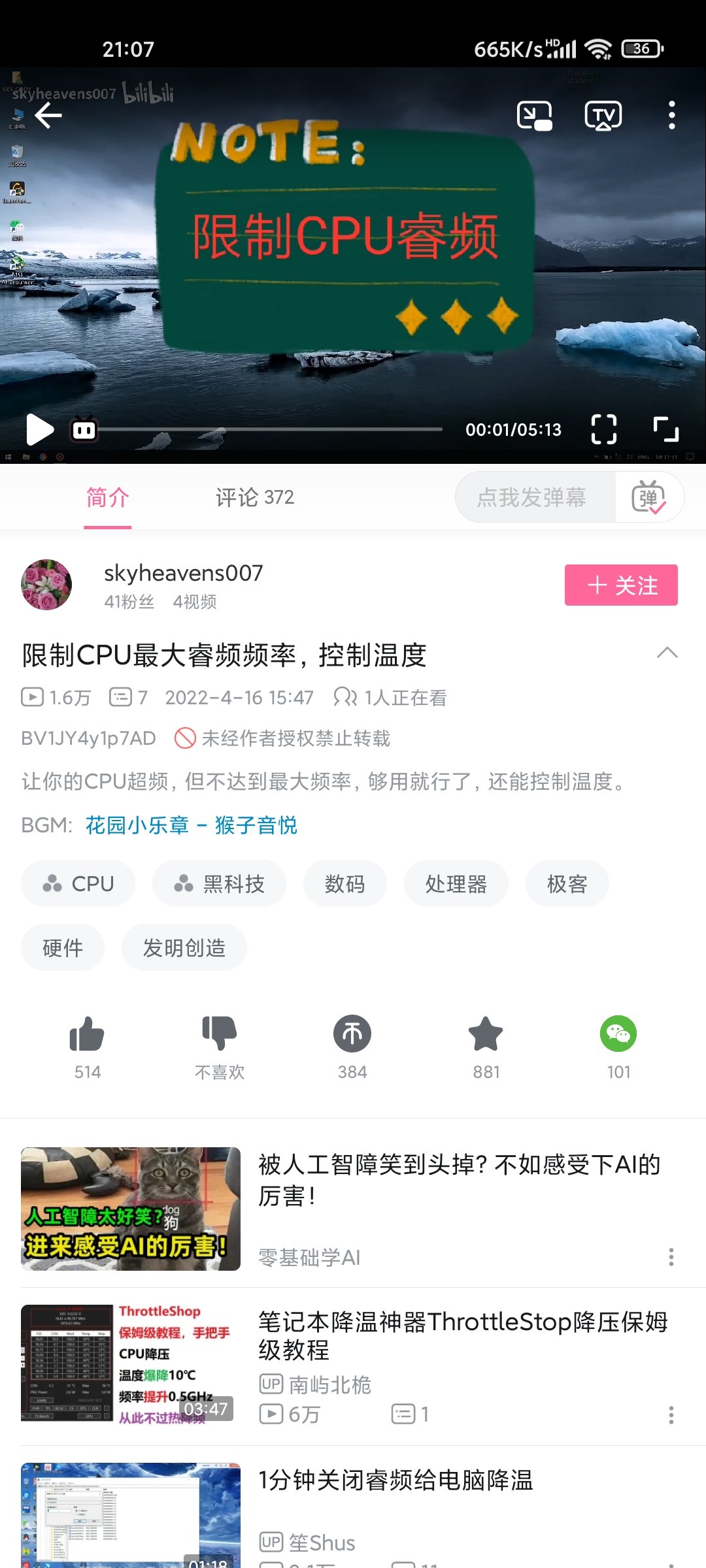Viewport: 706px width, 1568px height.
Task: Open the video overflow menu
Action: coord(671,116)
